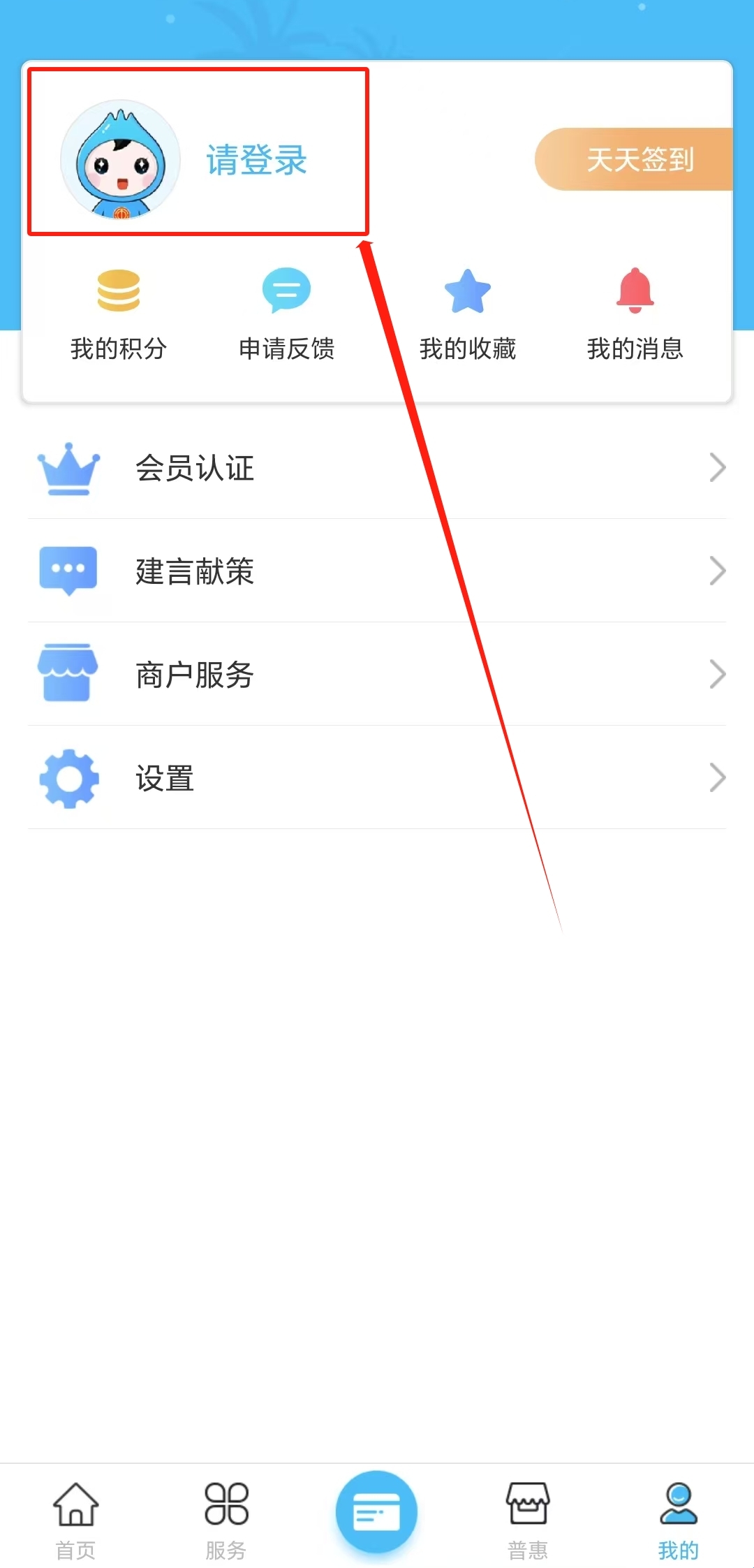
Task: View 我的收藏 favorites
Action: (468, 314)
